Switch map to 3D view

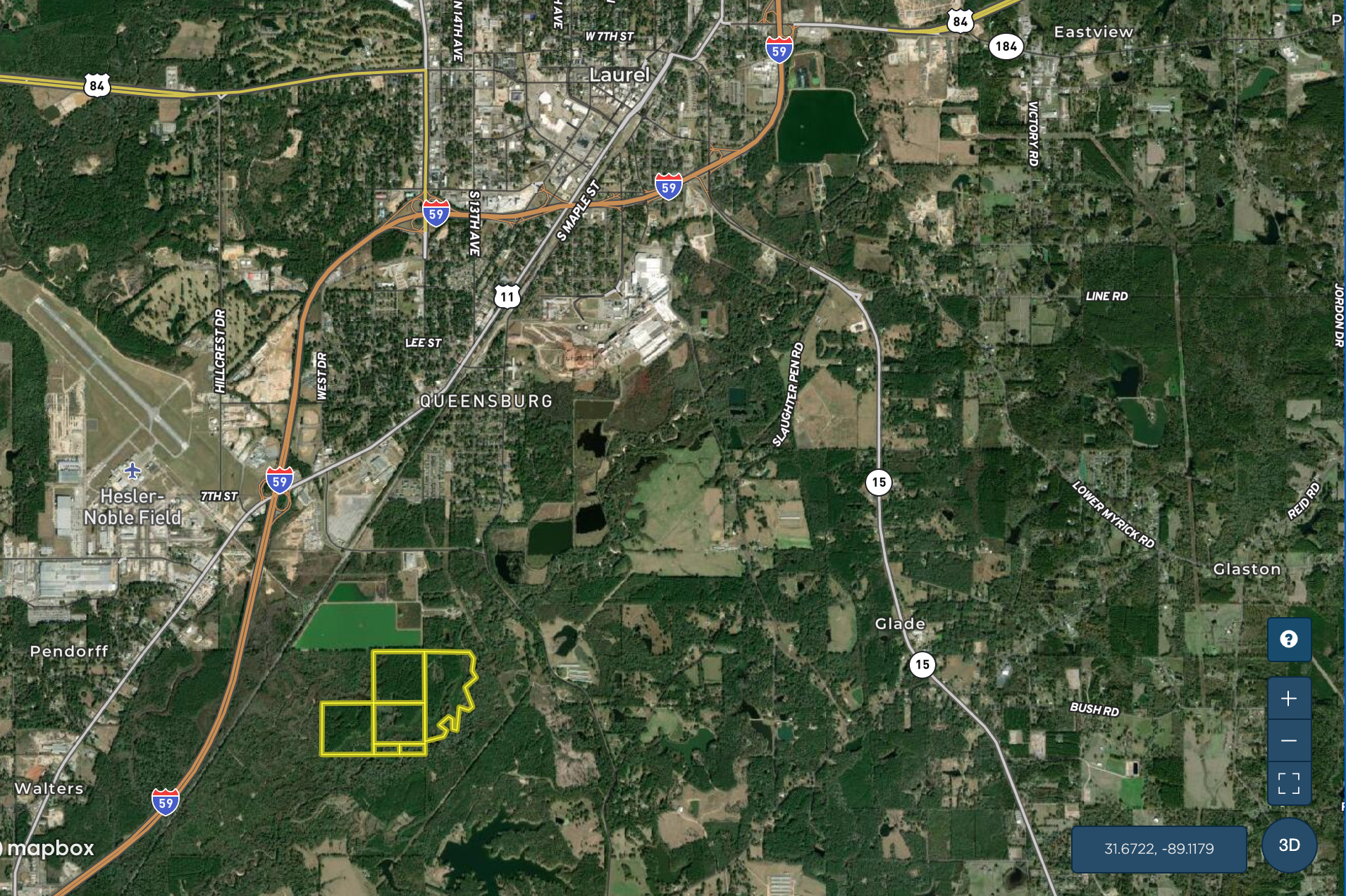(1289, 845)
